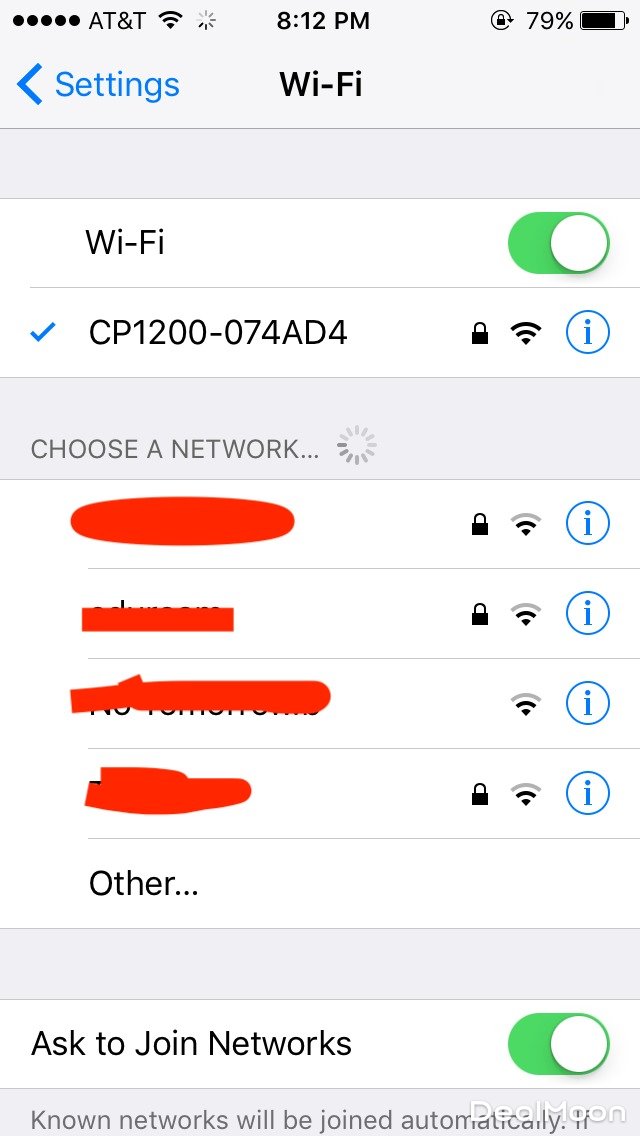The height and width of the screenshot is (1136, 640).
Task: Turn off the Wi-Fi switch
Action: coord(558,243)
